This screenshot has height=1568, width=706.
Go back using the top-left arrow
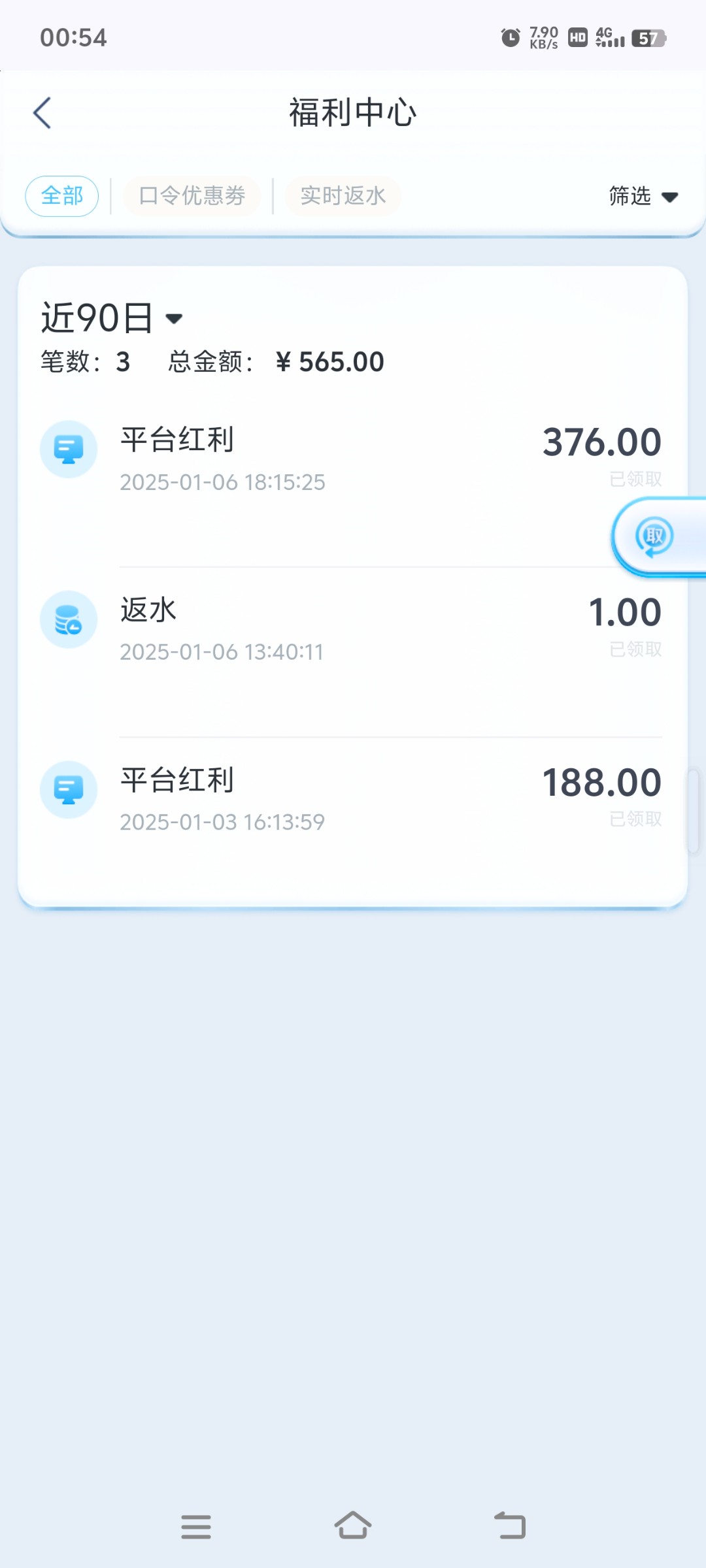point(42,113)
